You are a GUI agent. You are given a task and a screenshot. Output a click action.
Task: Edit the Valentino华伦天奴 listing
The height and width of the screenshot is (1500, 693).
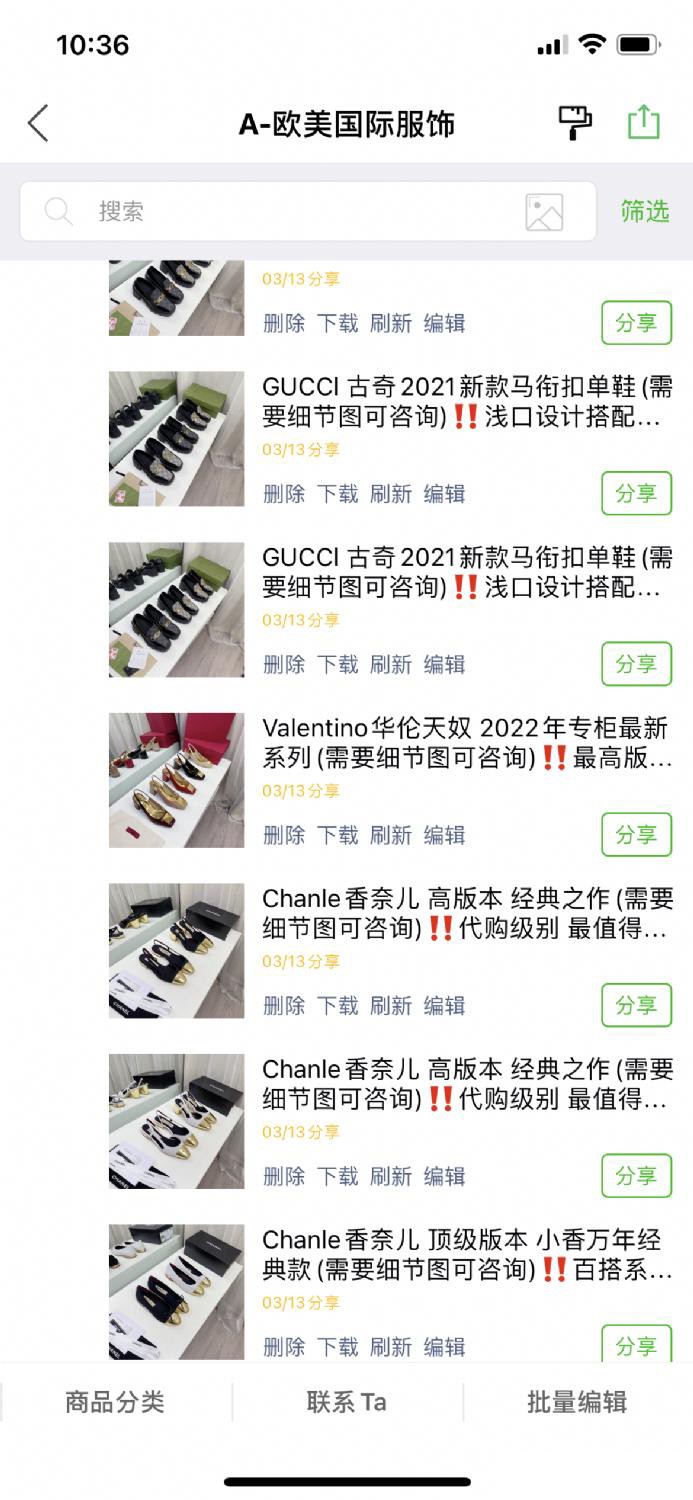[445, 835]
